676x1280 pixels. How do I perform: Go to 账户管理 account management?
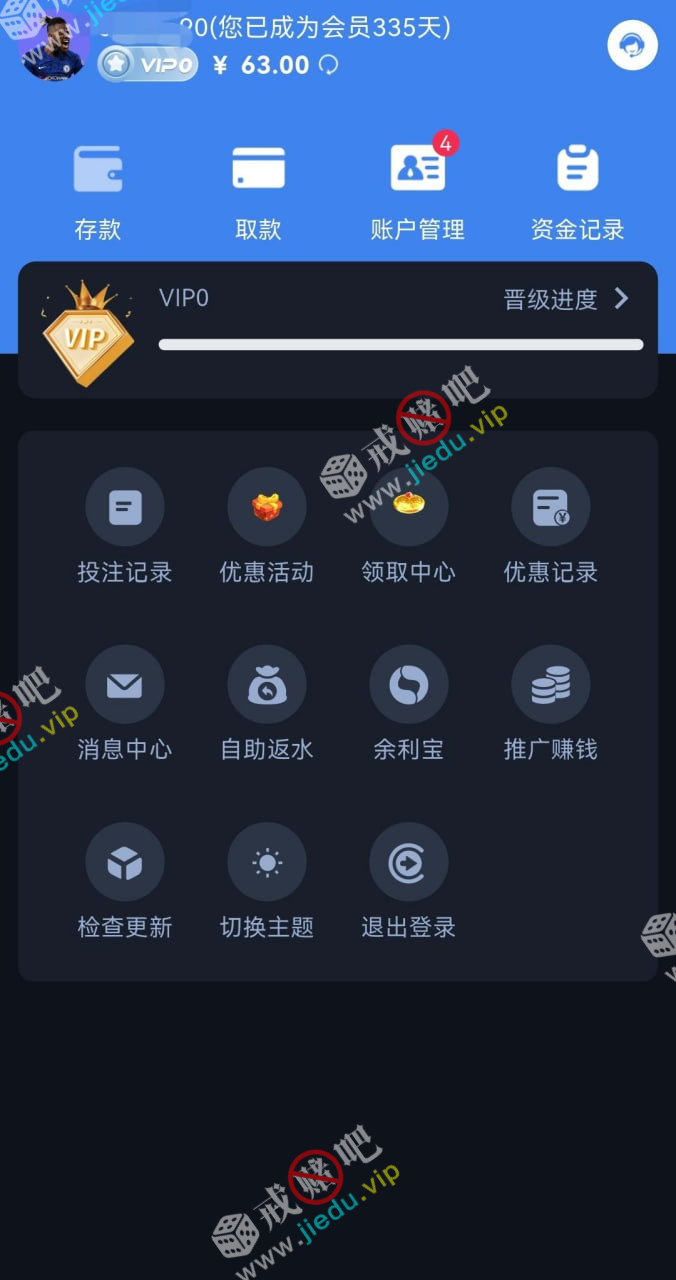(417, 190)
